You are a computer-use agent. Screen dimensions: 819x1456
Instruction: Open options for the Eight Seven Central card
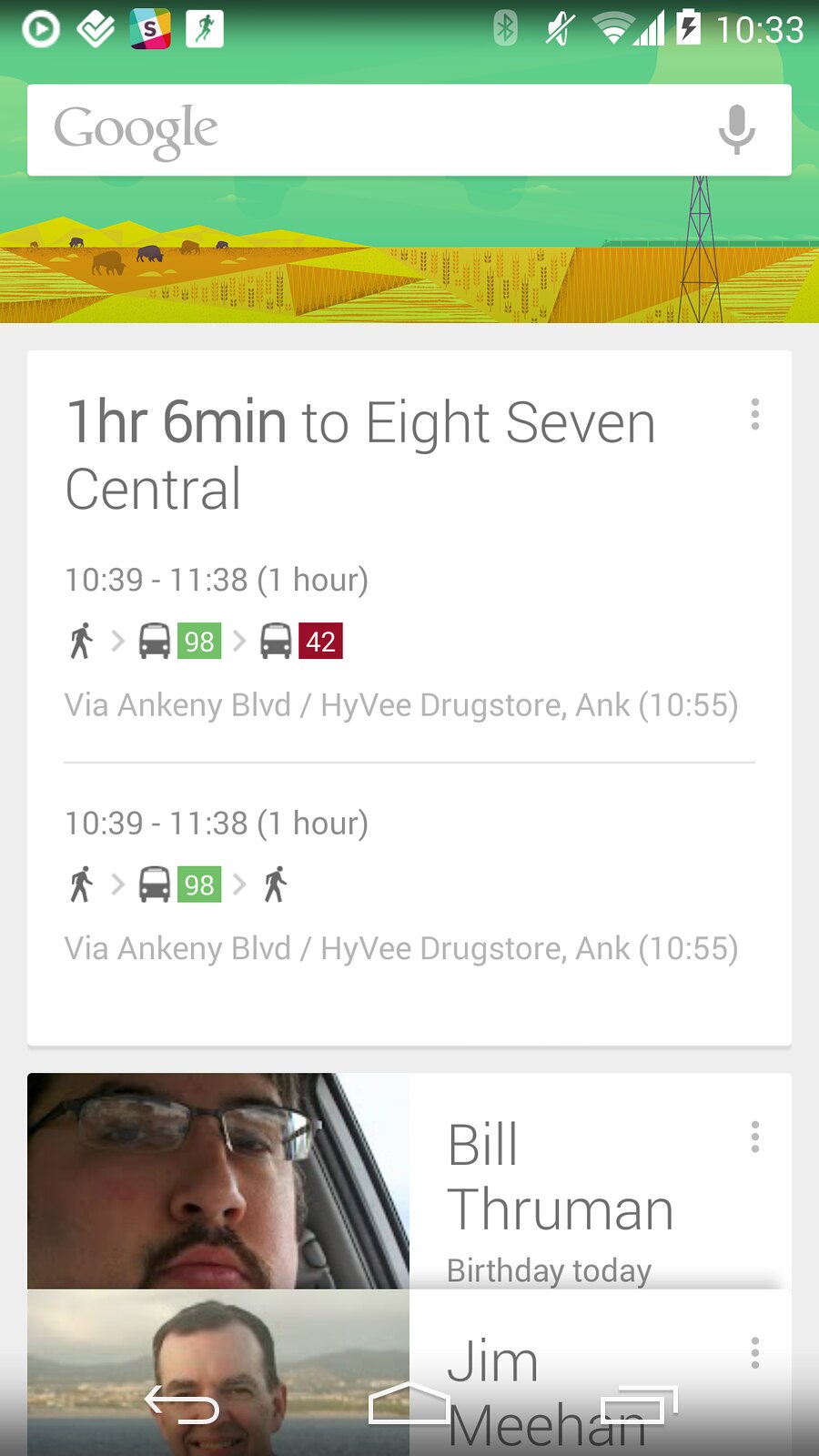(x=754, y=415)
